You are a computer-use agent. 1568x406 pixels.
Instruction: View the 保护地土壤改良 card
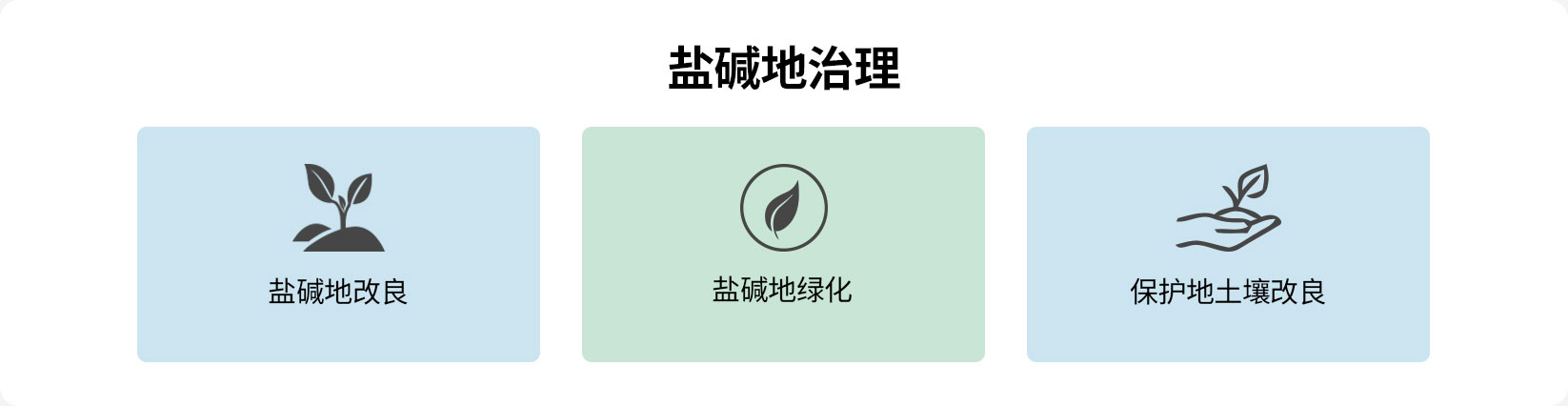tap(1228, 244)
